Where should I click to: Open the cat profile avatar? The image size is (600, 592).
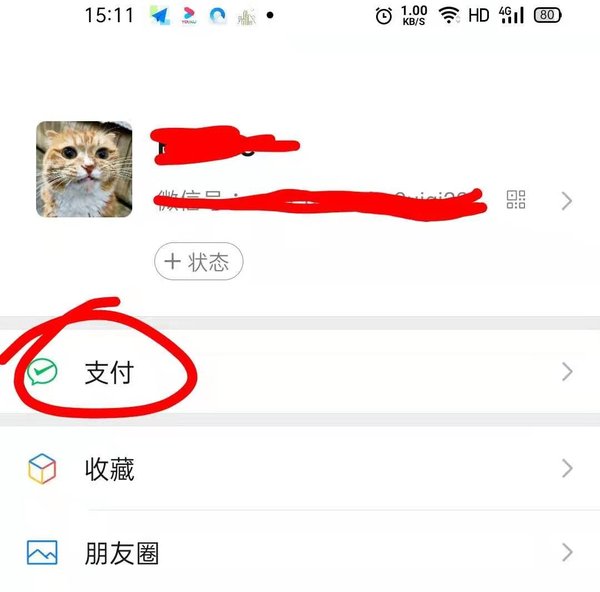(84, 169)
